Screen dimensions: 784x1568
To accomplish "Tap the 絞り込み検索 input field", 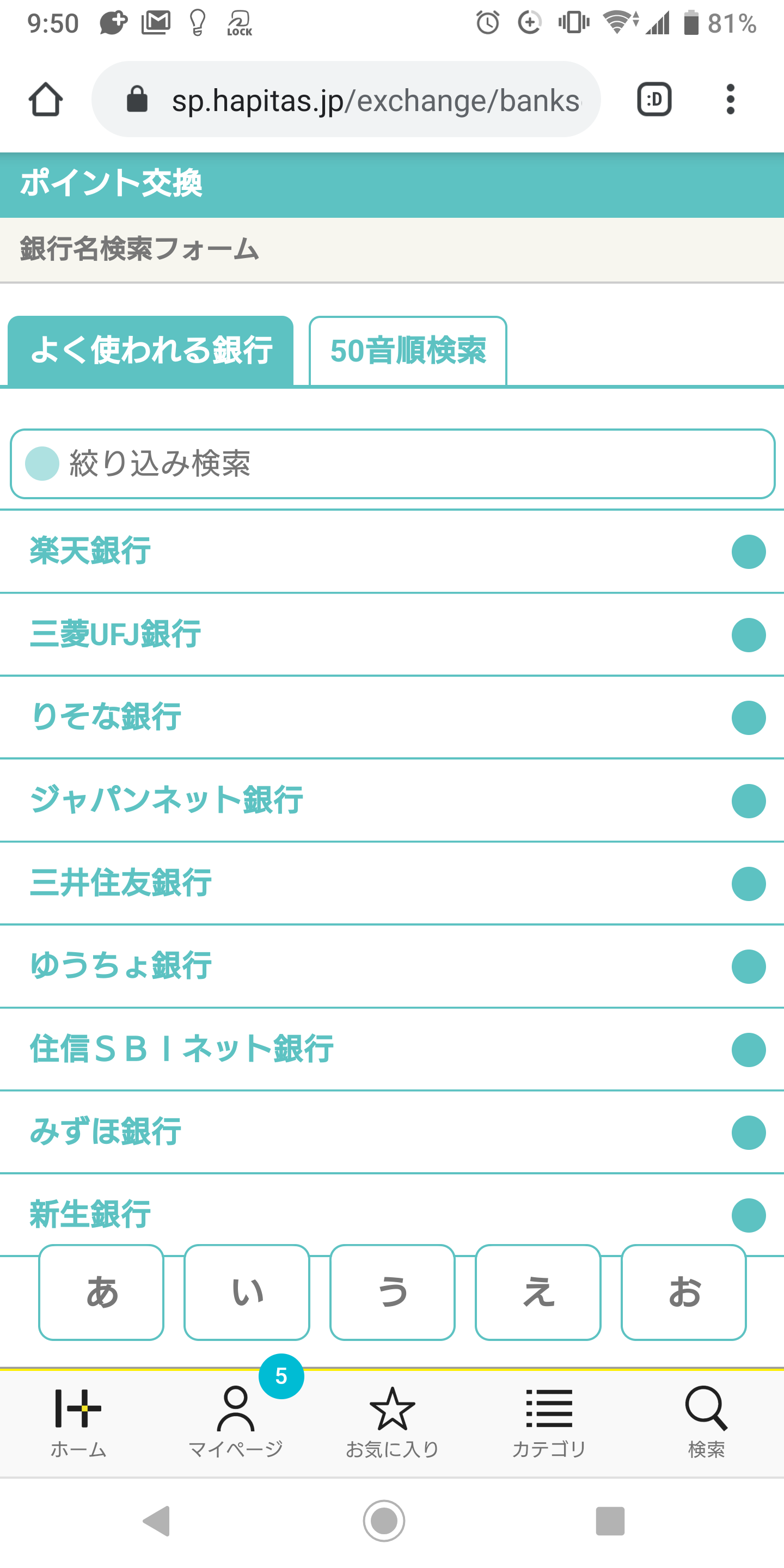I will click(392, 464).
